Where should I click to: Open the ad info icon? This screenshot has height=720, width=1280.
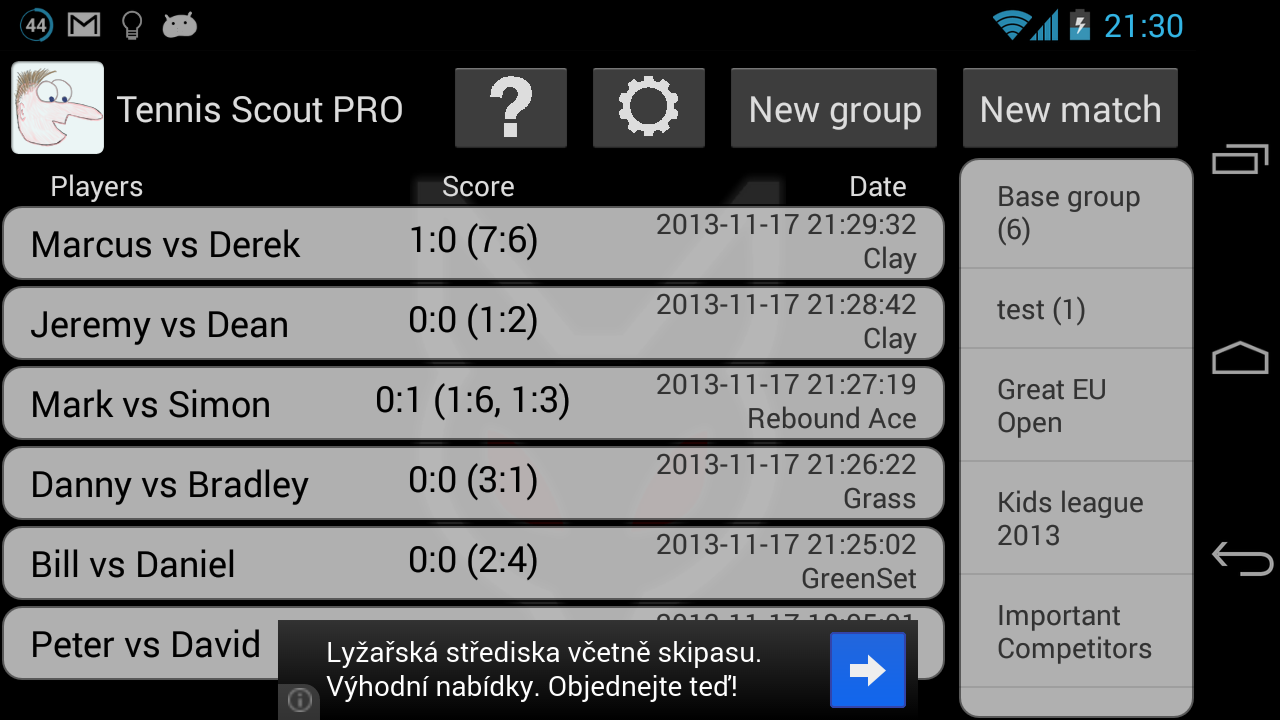tap(300, 701)
